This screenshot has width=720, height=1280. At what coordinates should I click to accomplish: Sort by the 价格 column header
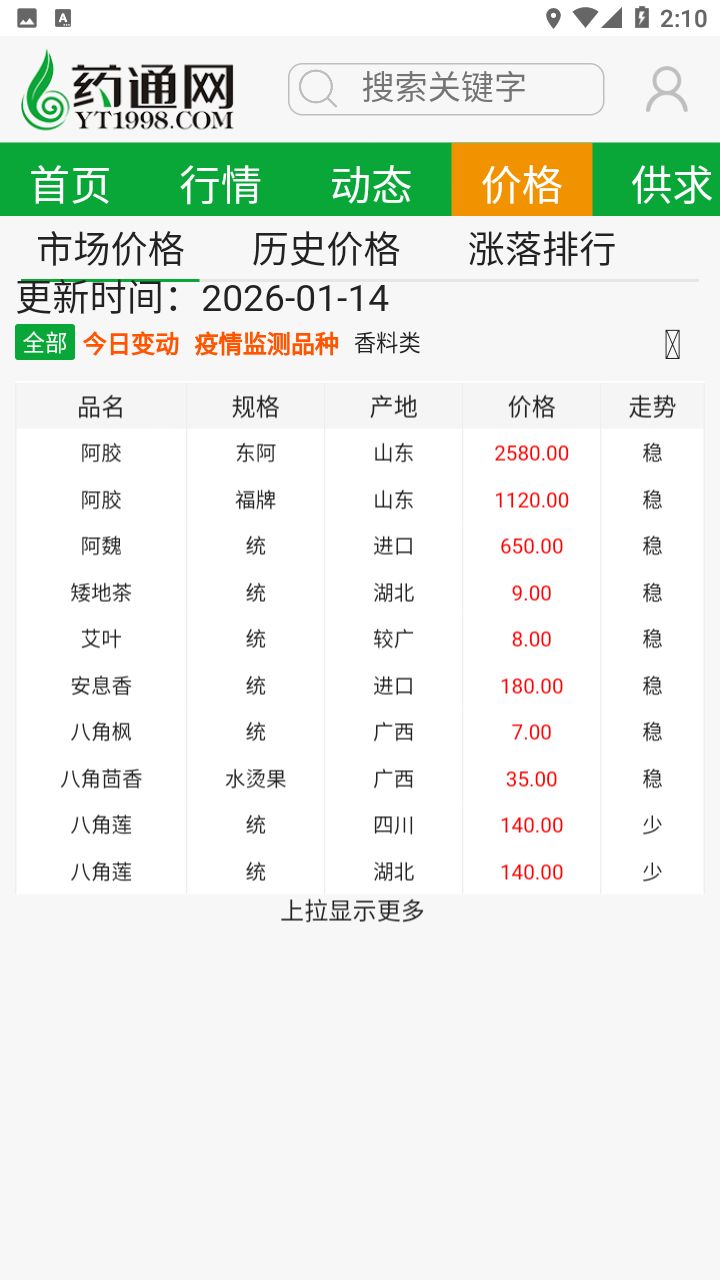pos(530,406)
